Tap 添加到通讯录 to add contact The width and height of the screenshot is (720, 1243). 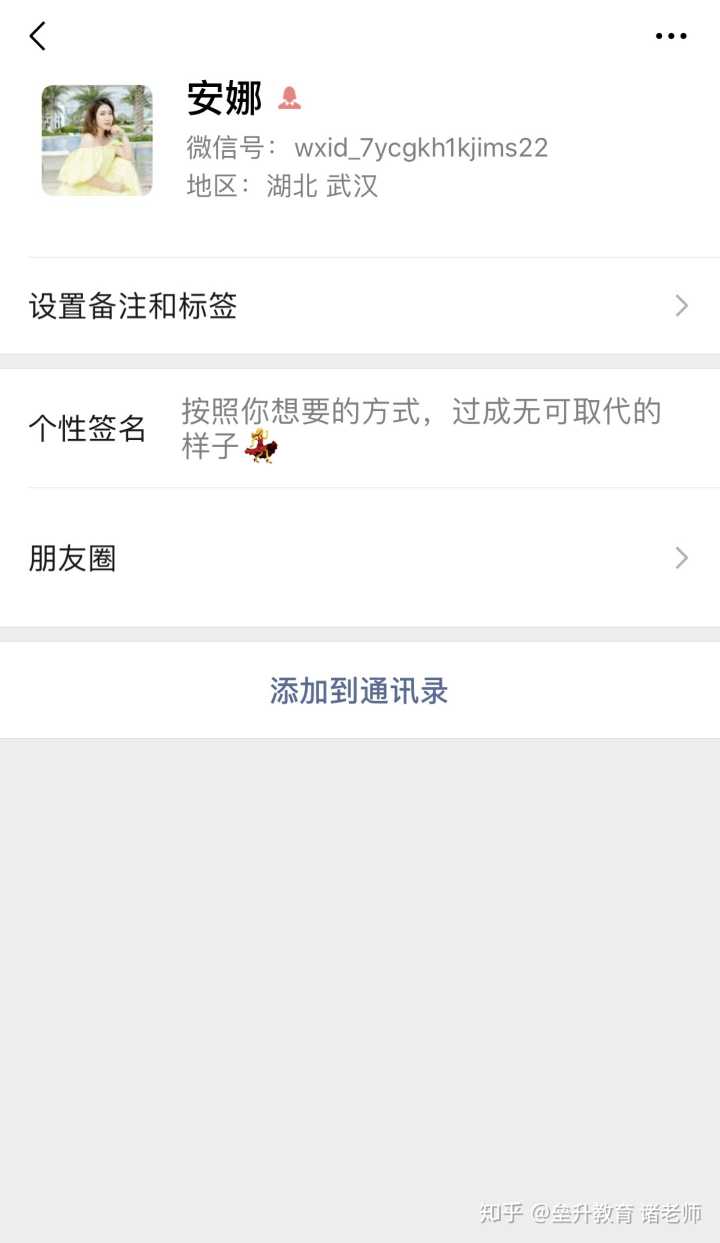[x=359, y=691]
